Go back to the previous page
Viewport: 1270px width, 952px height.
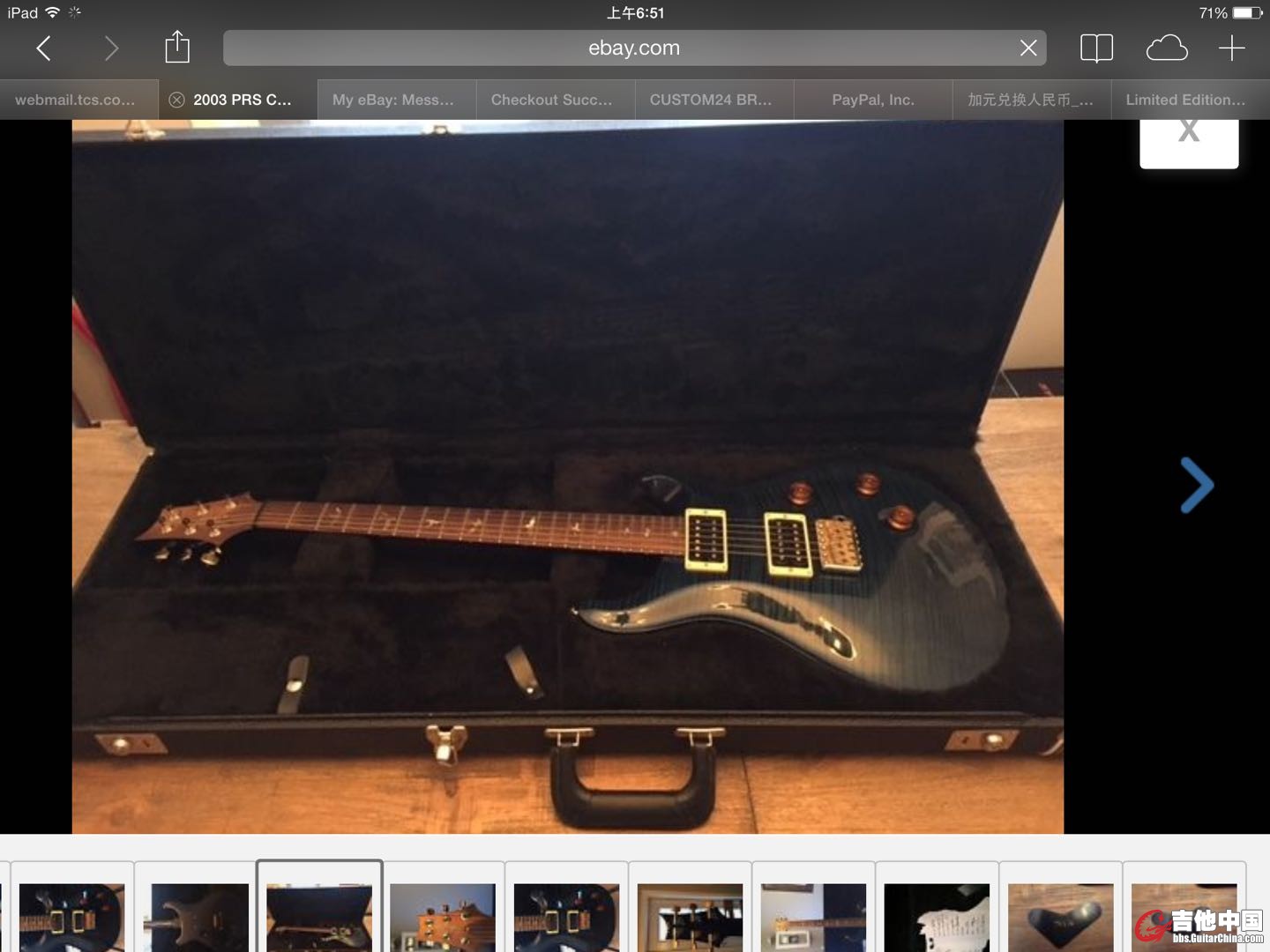click(43, 48)
